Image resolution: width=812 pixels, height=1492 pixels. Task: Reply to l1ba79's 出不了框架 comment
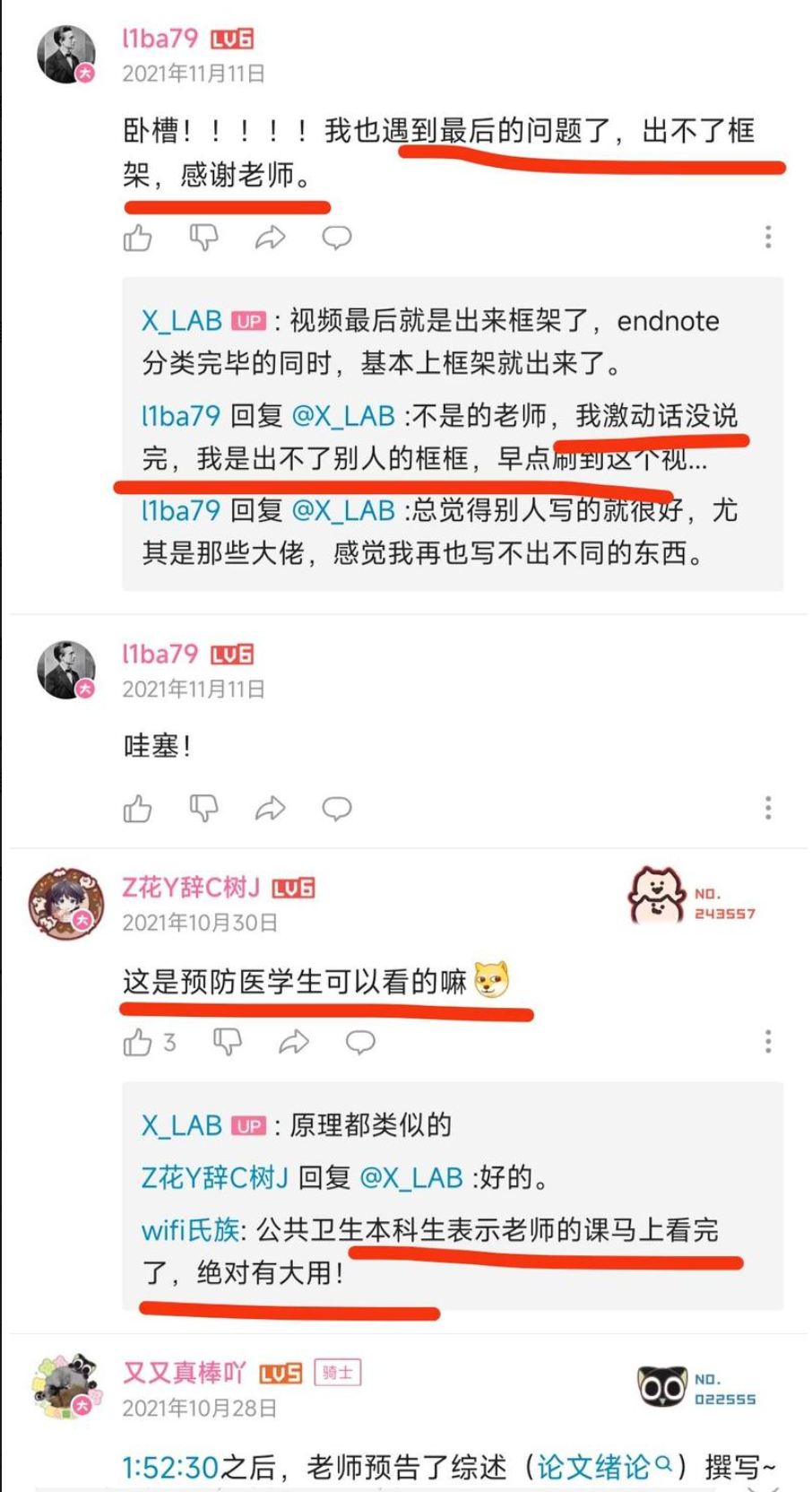click(x=337, y=239)
